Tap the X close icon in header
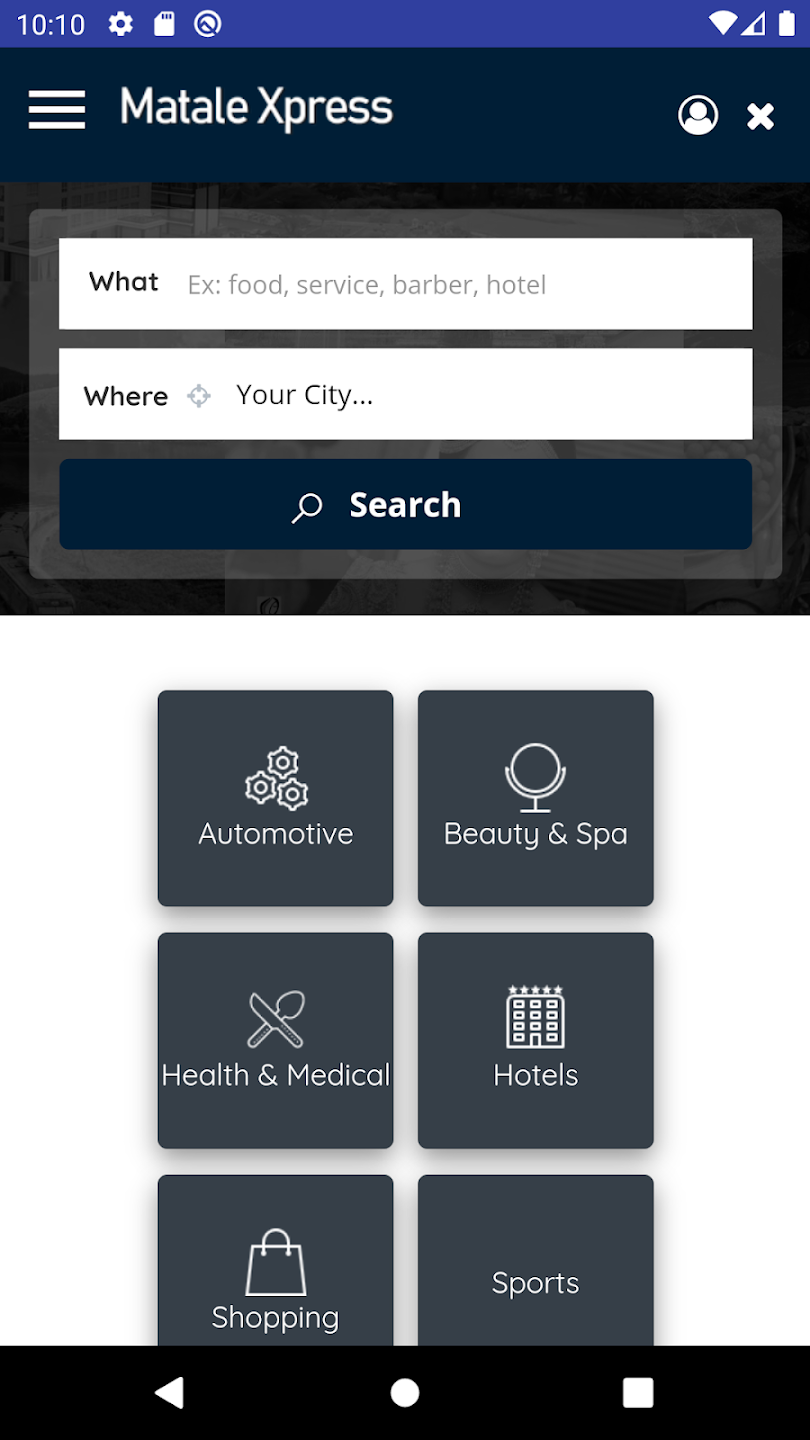This screenshot has height=1440, width=810. coord(761,117)
